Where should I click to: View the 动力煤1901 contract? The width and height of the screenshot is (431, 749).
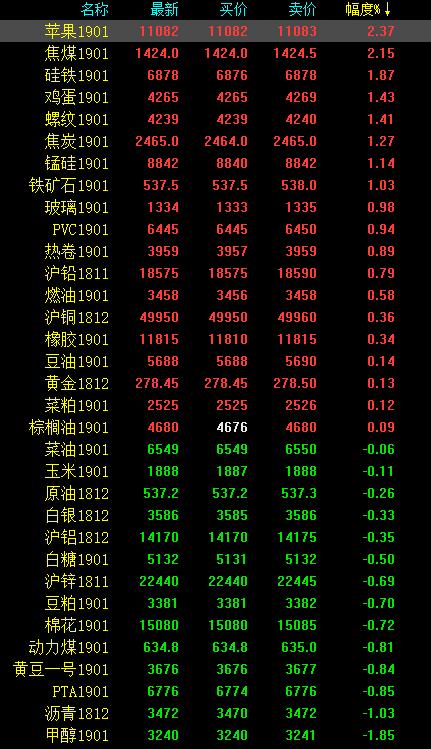click(216, 647)
